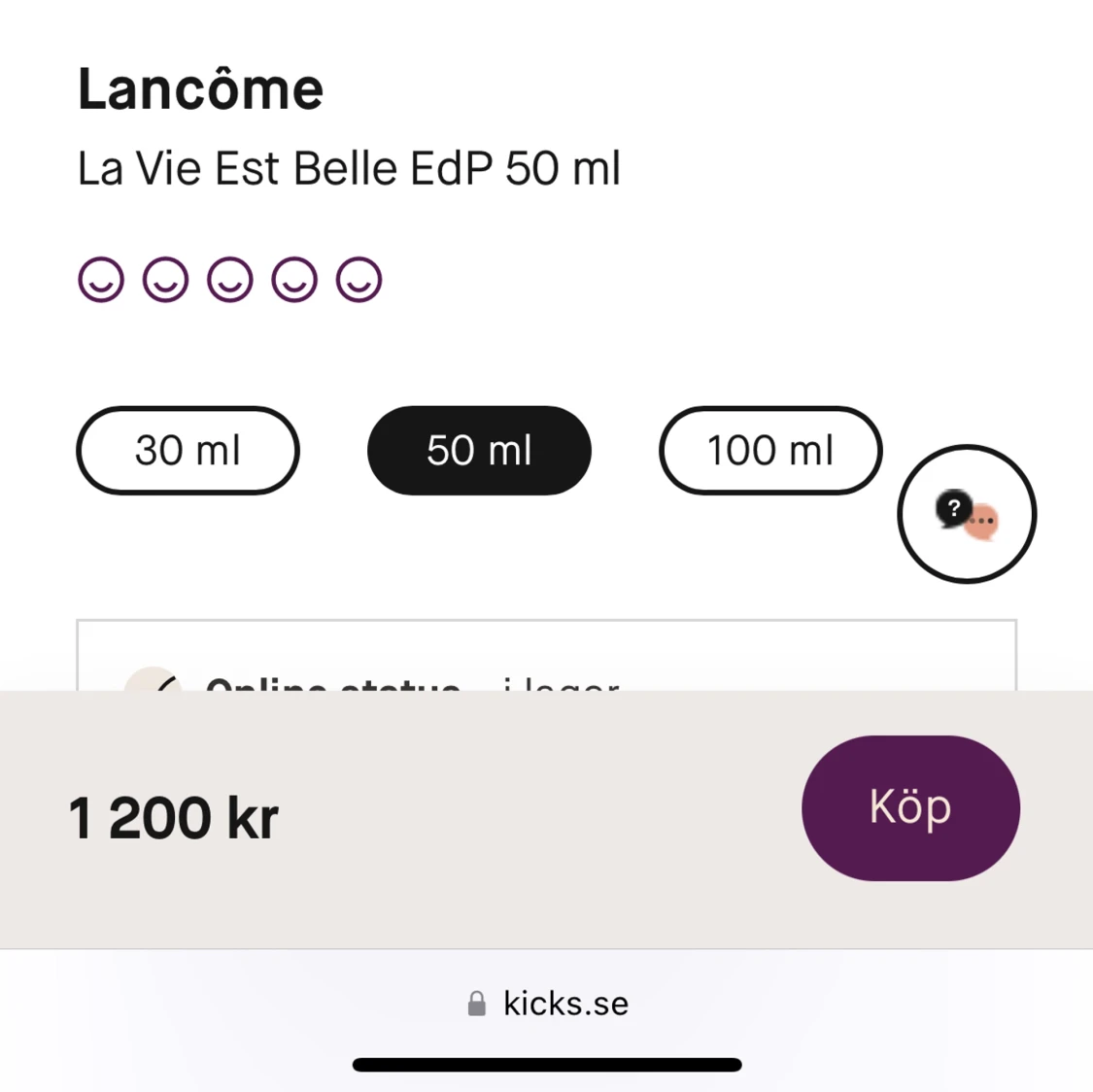Tap the kicks.se address bar
The image size is (1093, 1092).
point(547,1004)
